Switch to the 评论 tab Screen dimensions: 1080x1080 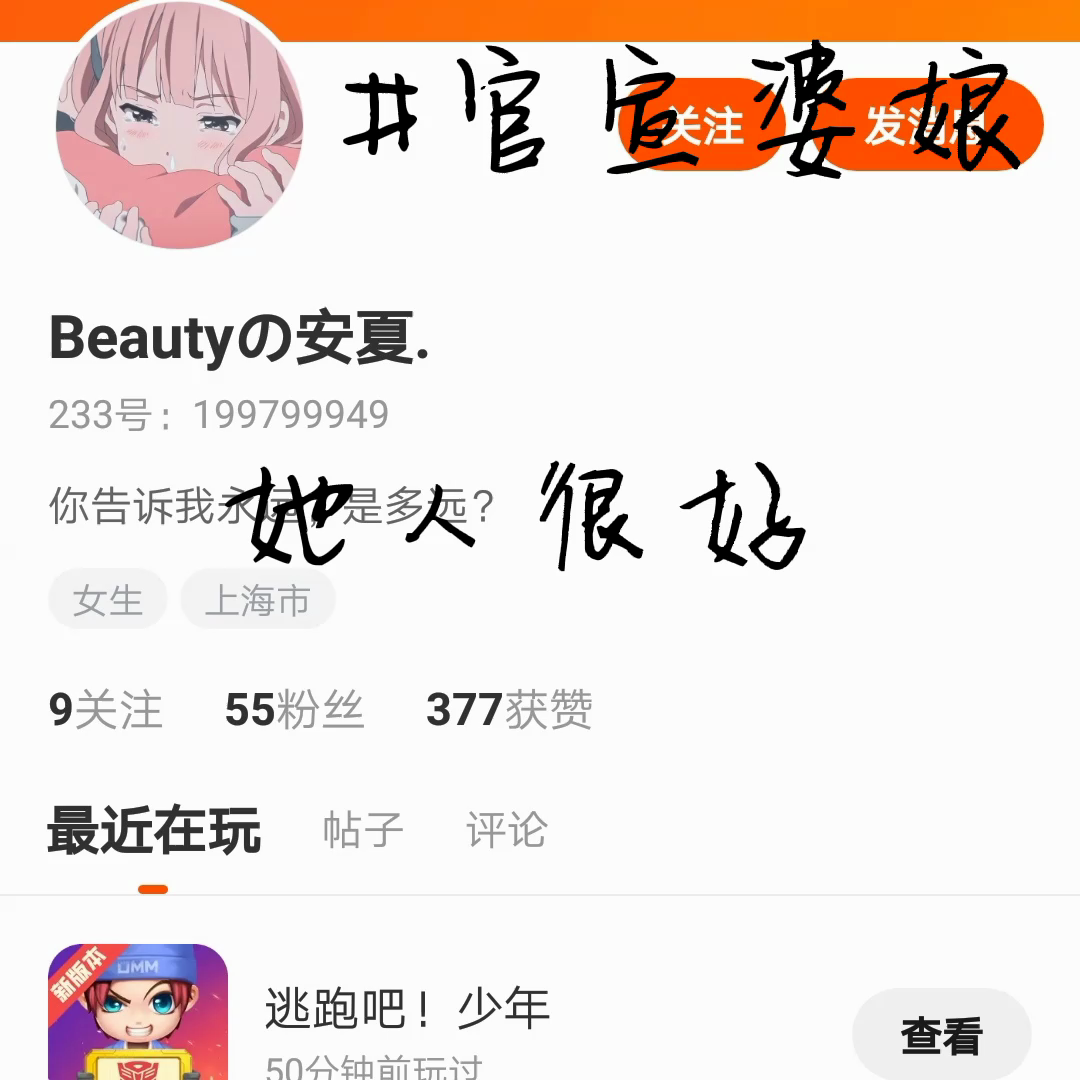(507, 831)
